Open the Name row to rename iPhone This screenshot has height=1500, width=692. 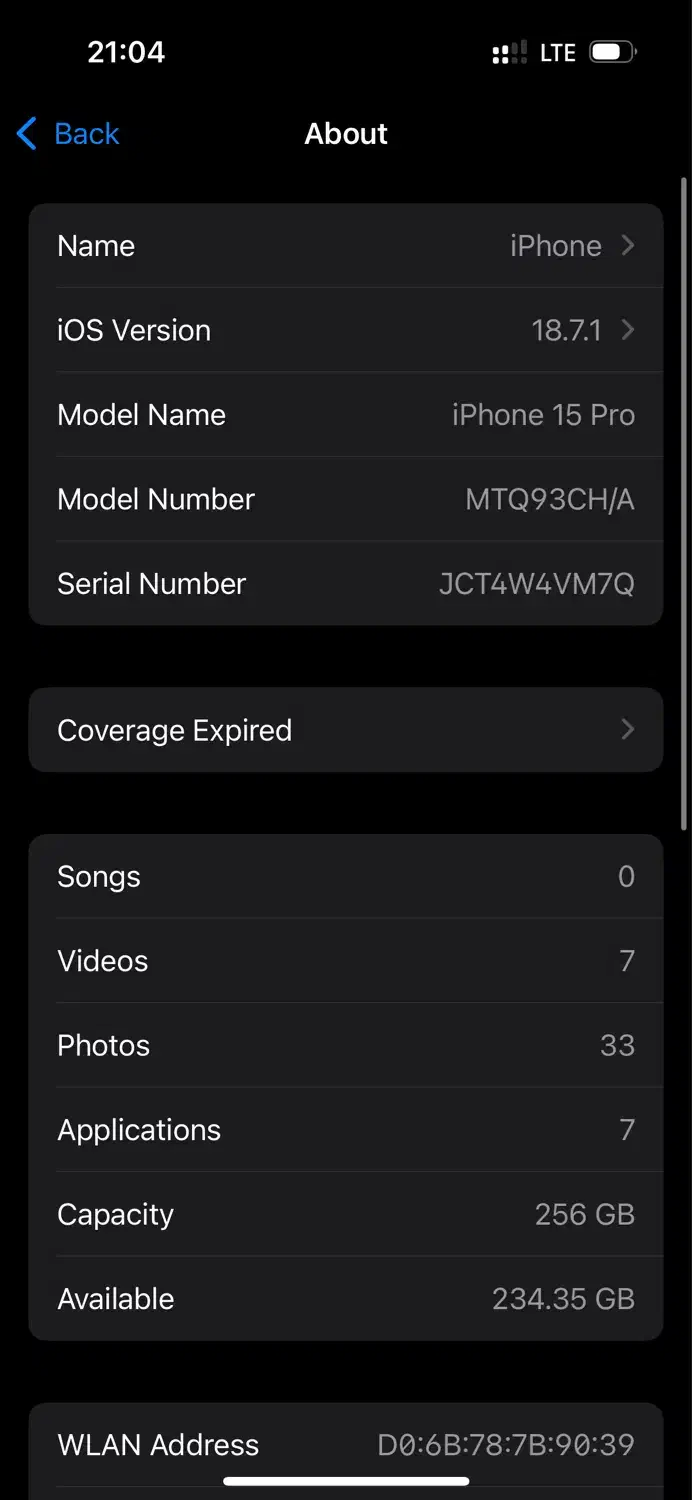(x=345, y=246)
